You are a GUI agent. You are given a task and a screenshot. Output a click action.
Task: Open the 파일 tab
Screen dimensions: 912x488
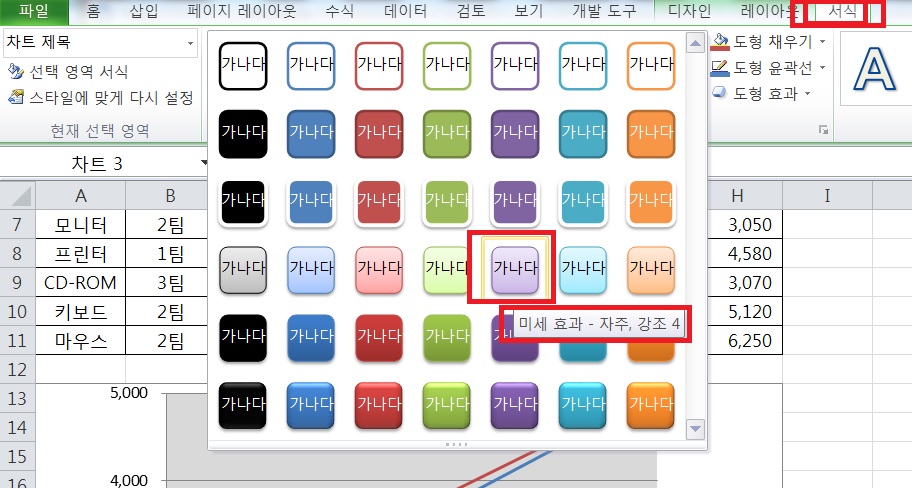click(x=34, y=12)
